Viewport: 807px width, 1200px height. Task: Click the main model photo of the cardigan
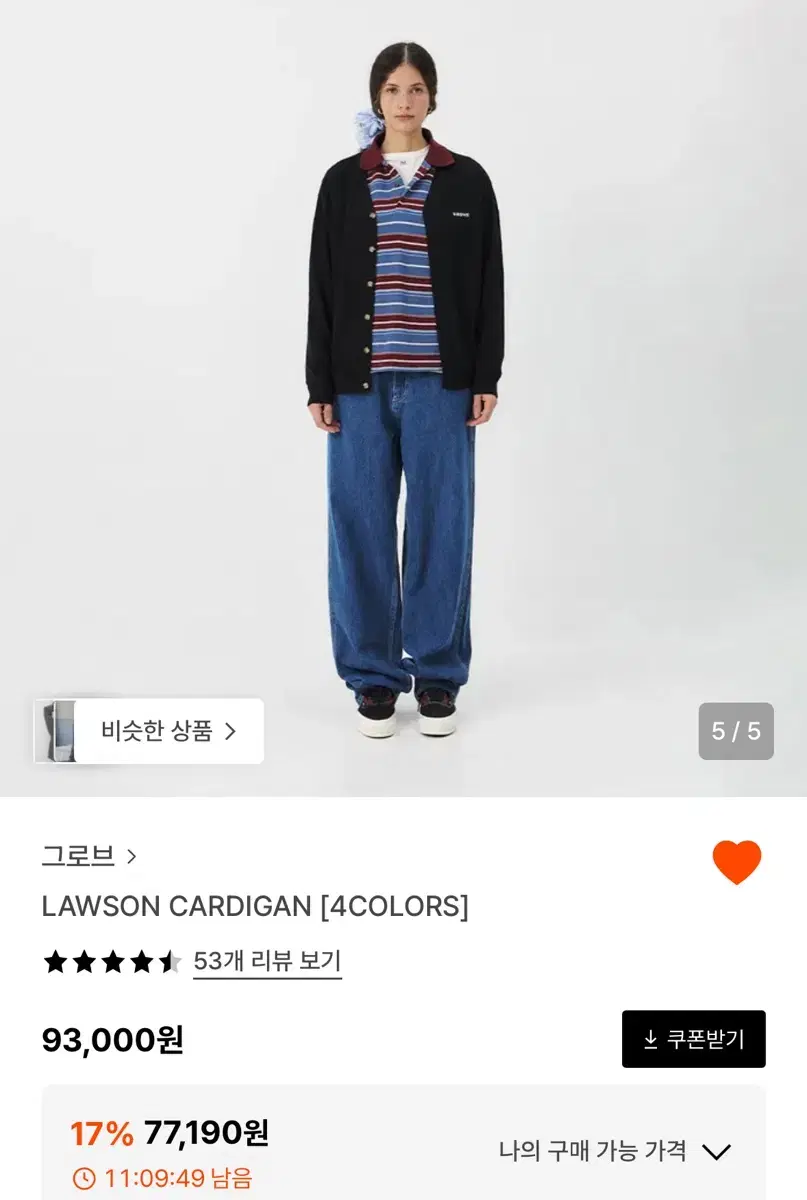[400, 400]
